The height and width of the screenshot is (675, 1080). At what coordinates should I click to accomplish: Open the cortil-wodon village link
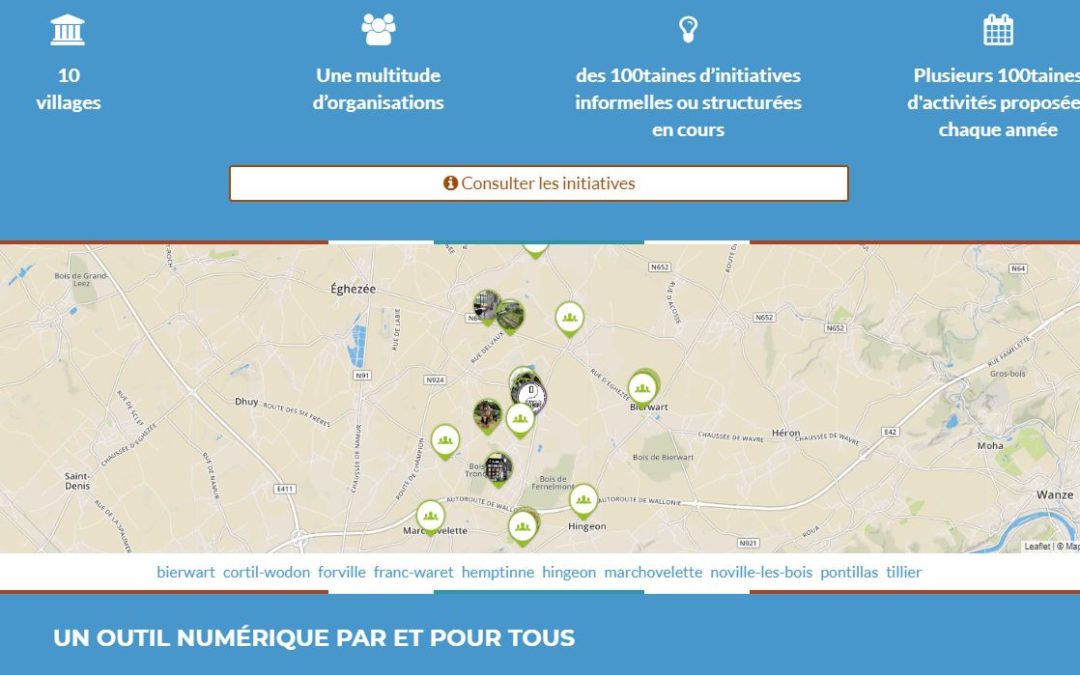coord(266,572)
